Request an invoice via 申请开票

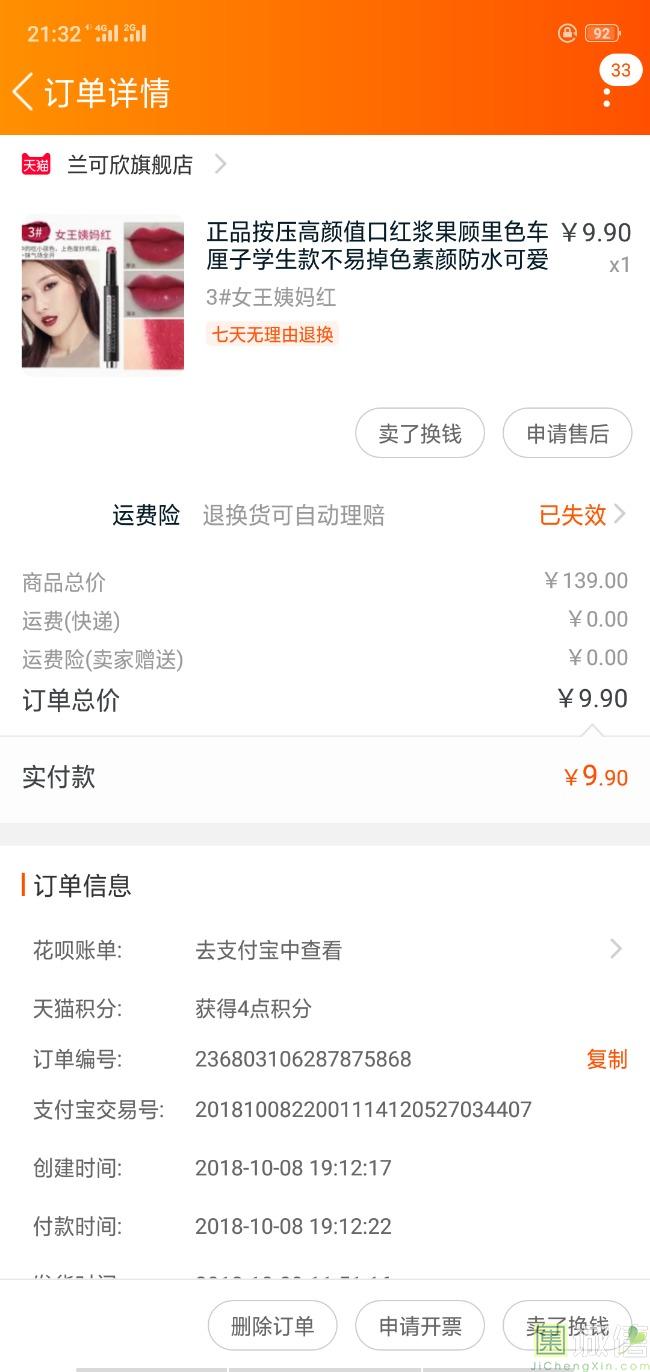pos(420,1326)
